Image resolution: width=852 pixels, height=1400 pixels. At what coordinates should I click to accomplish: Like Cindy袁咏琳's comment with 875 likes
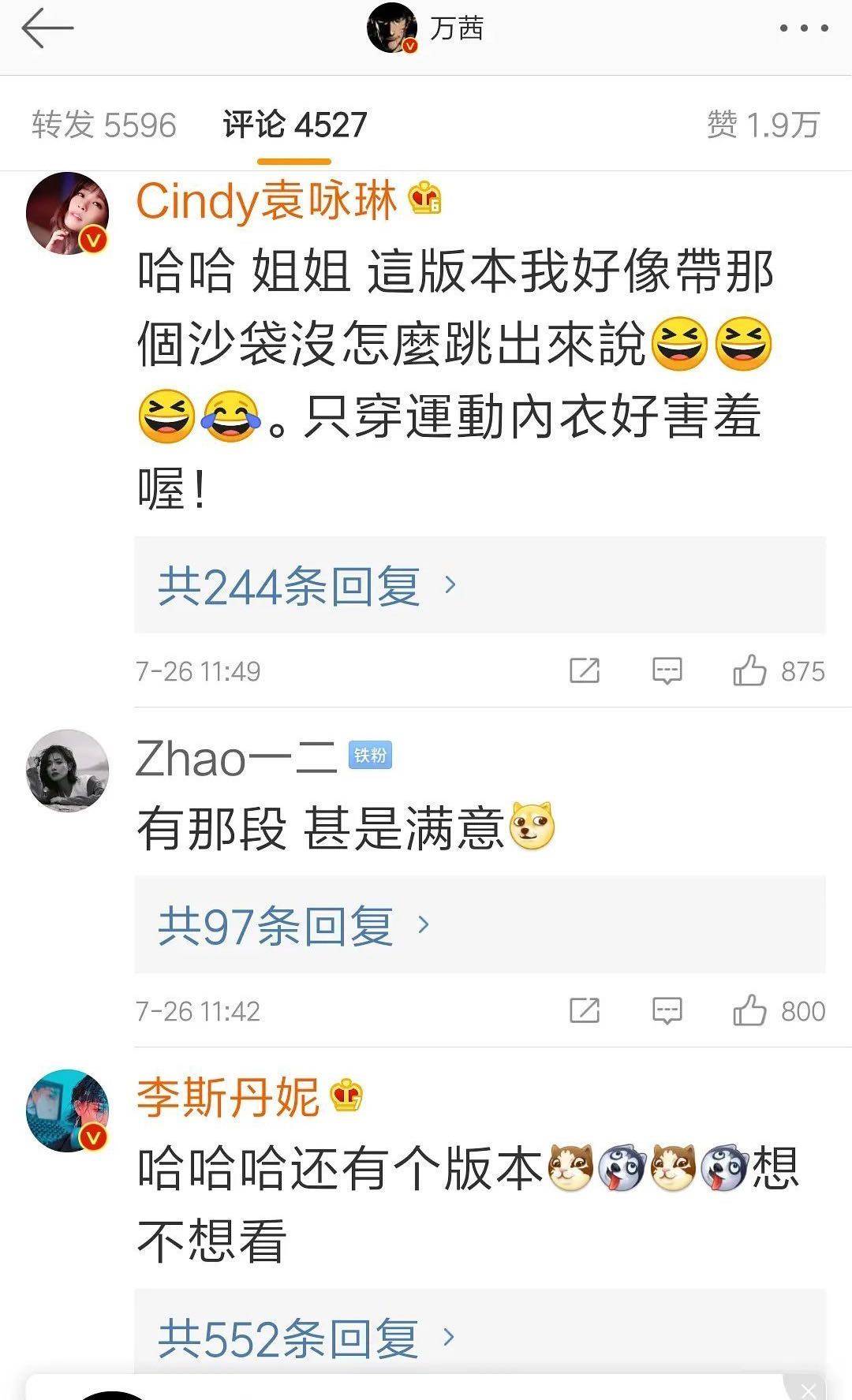750,671
